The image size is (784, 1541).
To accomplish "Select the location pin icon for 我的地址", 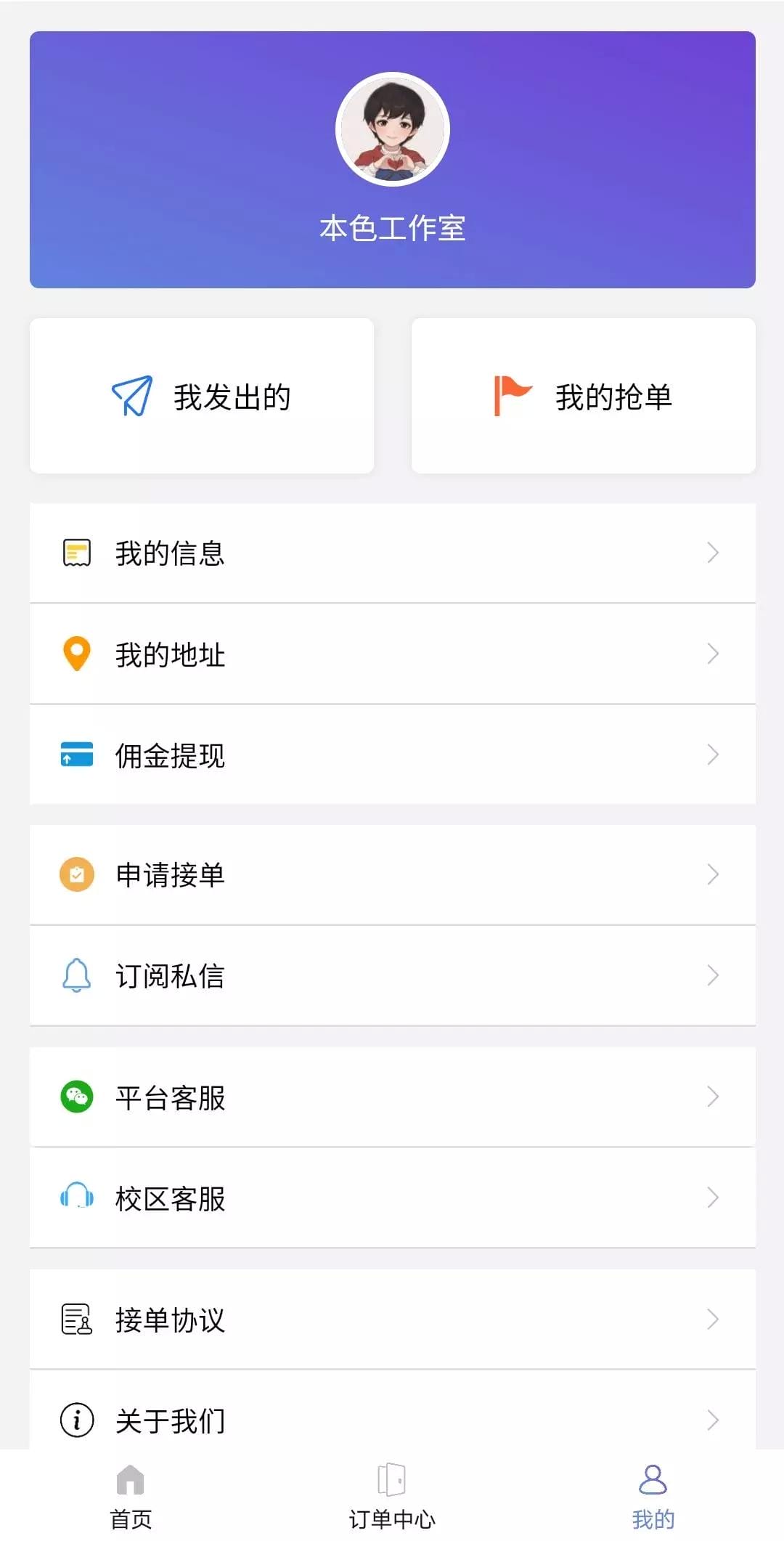I will (75, 654).
